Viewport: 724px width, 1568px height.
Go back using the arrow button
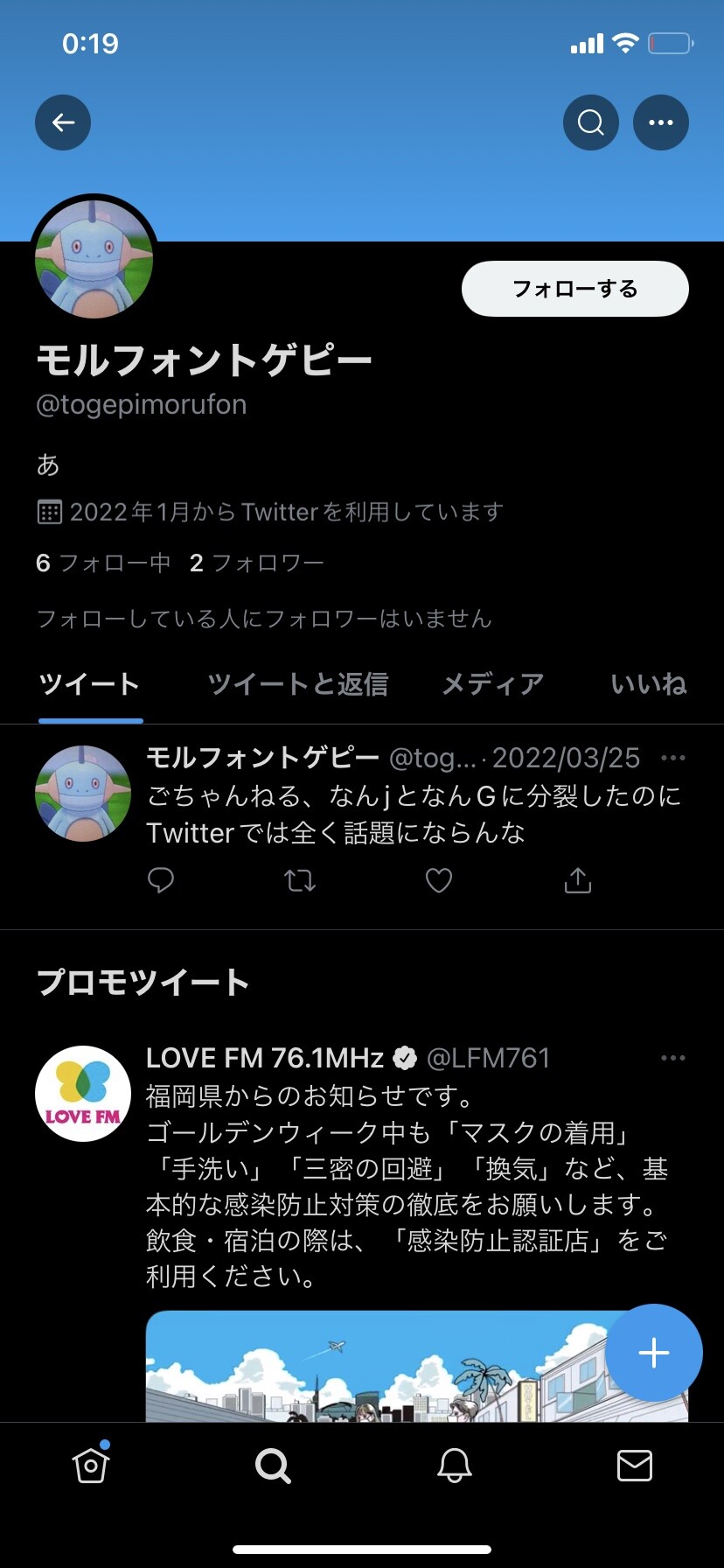63,122
